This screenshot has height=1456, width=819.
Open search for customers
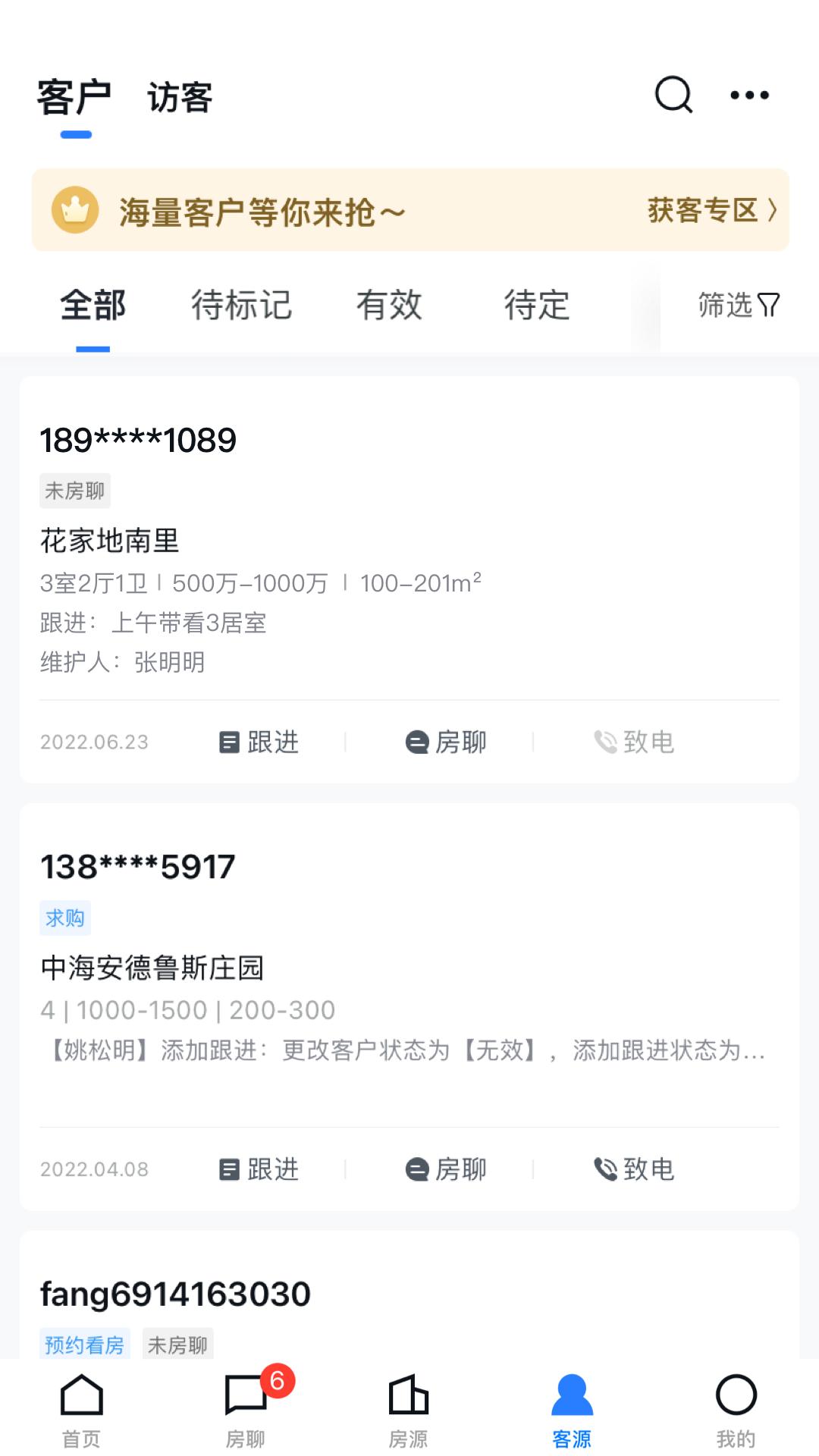click(674, 95)
